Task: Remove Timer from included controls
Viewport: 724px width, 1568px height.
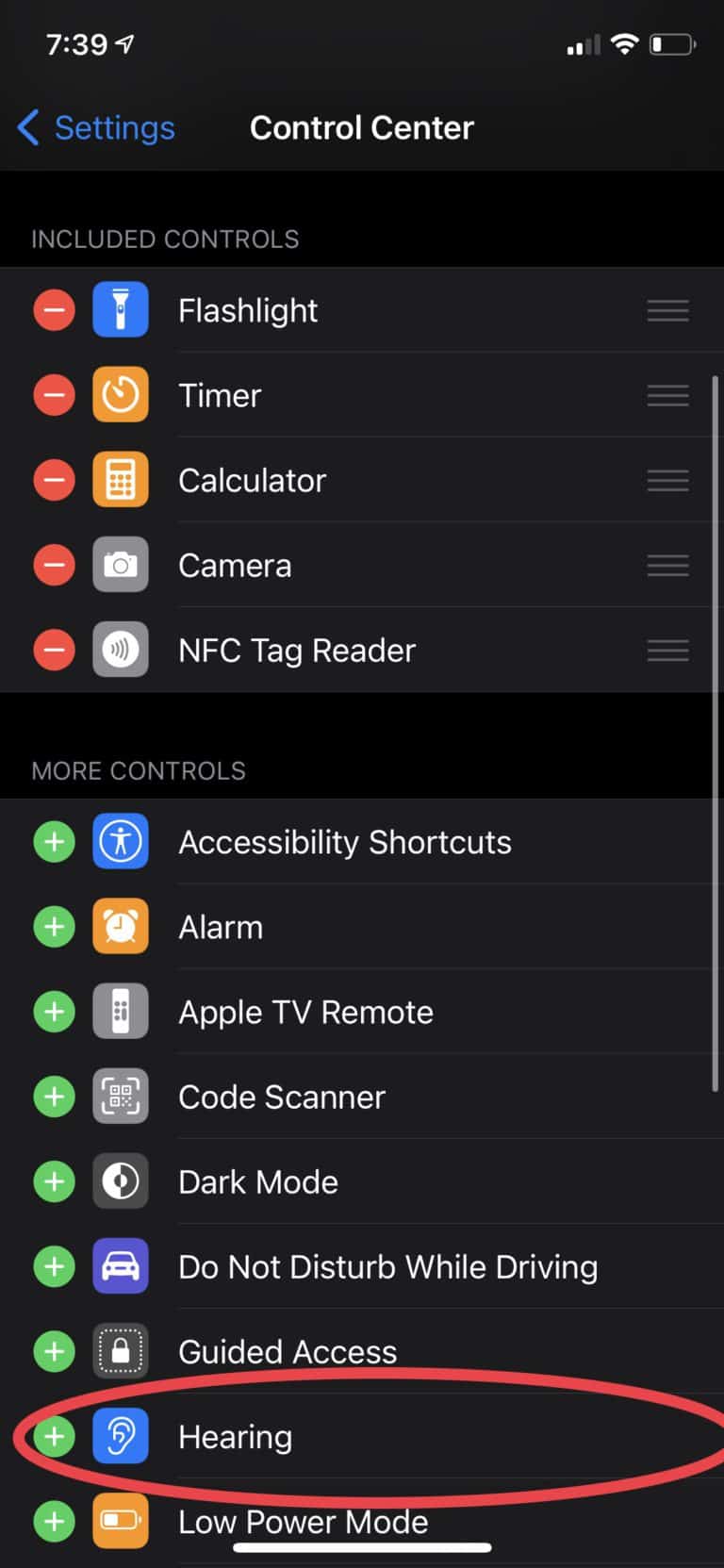Action: pyautogui.click(x=55, y=395)
